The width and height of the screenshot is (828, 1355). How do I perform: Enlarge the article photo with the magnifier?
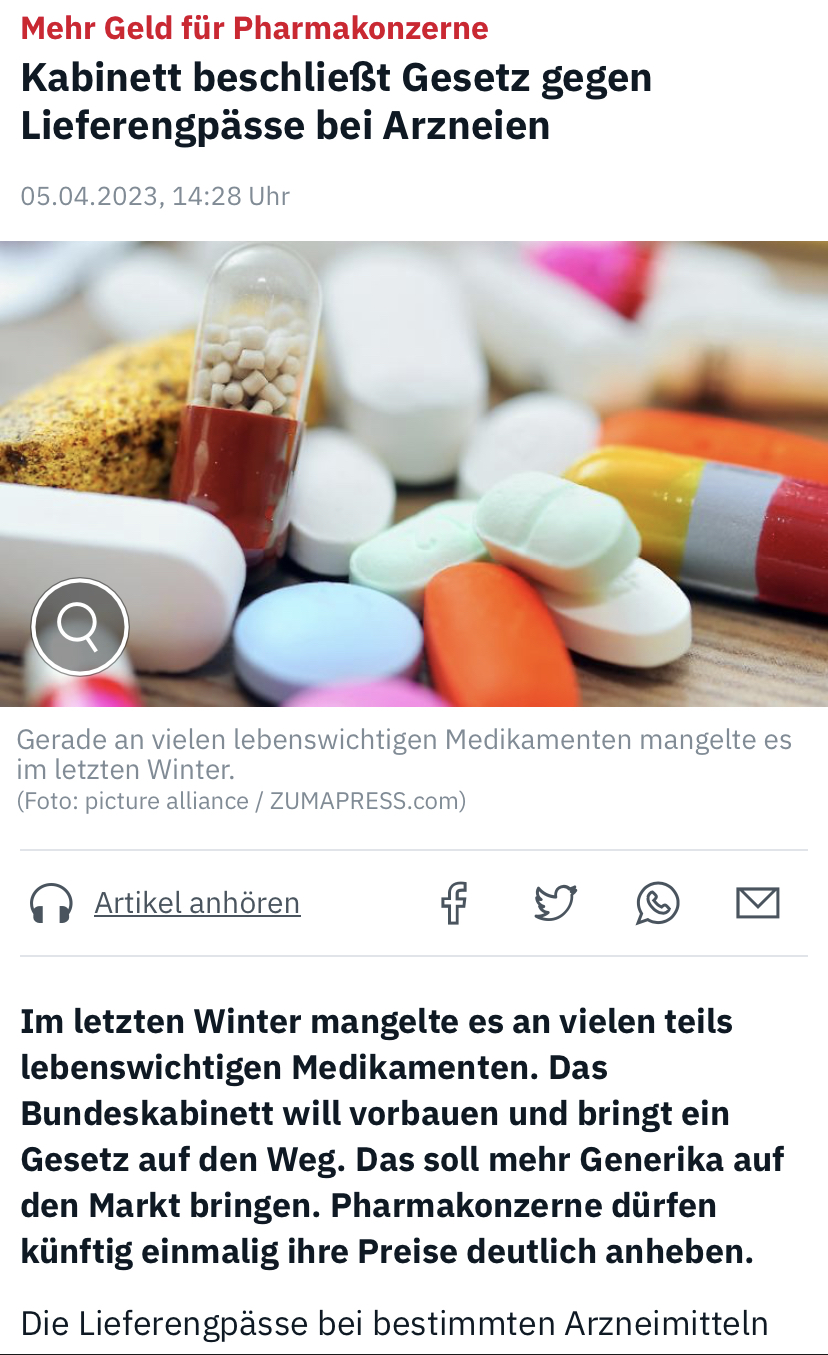[80, 627]
